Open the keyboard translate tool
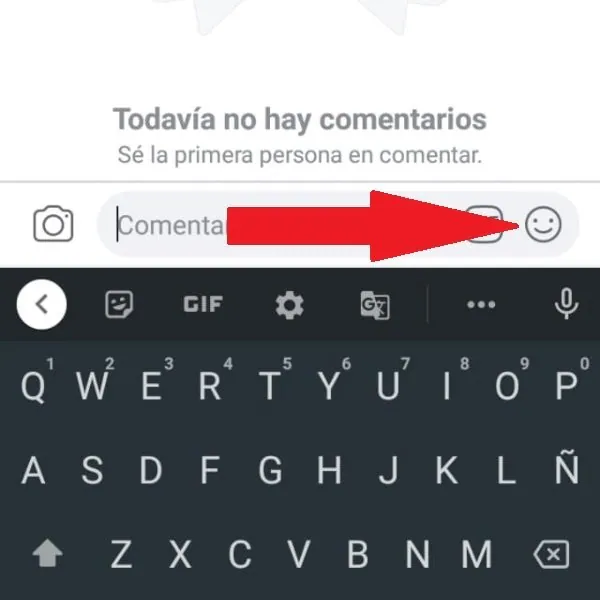Image resolution: width=600 pixels, height=600 pixels. 375,306
